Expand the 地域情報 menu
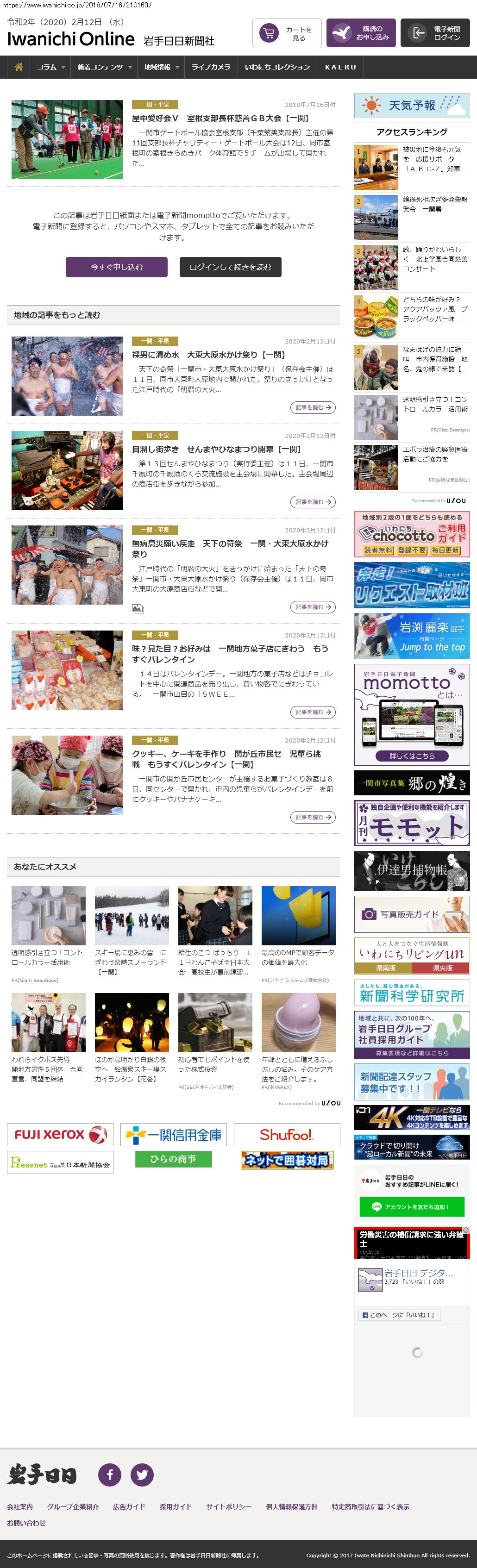Viewport: 477px width, 1568px height. [x=161, y=67]
